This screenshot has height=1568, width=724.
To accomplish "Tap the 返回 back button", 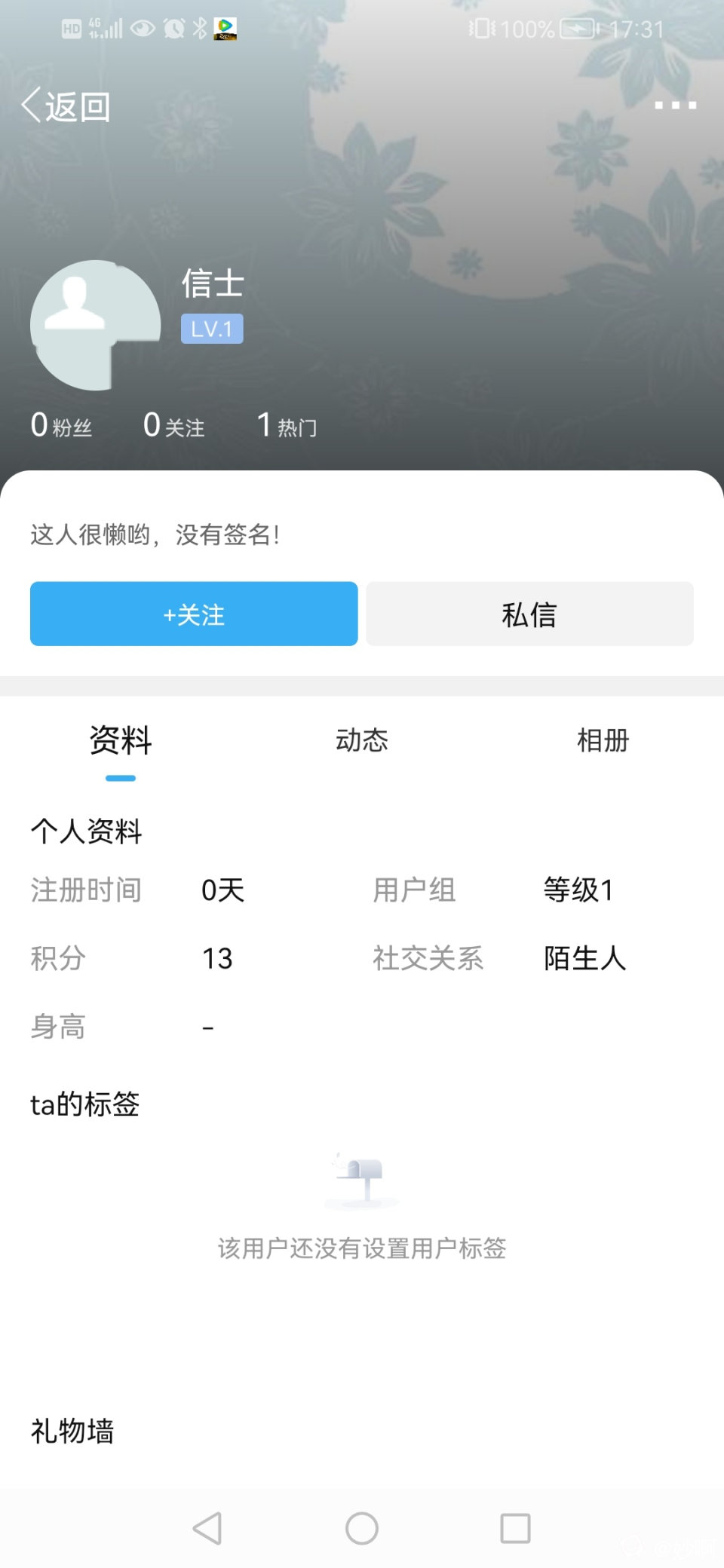I will pyautogui.click(x=66, y=106).
